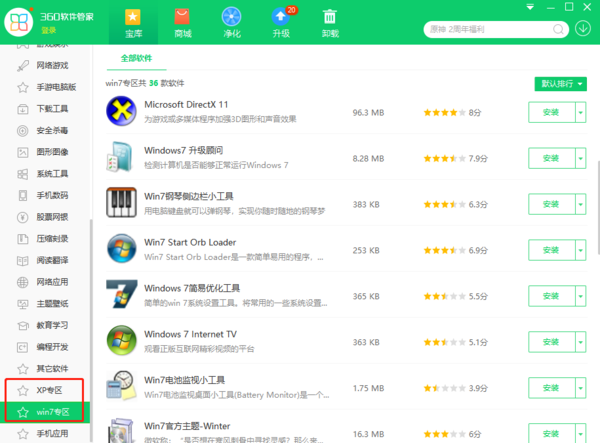600x443 pixels.
Task: Install Win7电池监视小工具
Action: 550,388
